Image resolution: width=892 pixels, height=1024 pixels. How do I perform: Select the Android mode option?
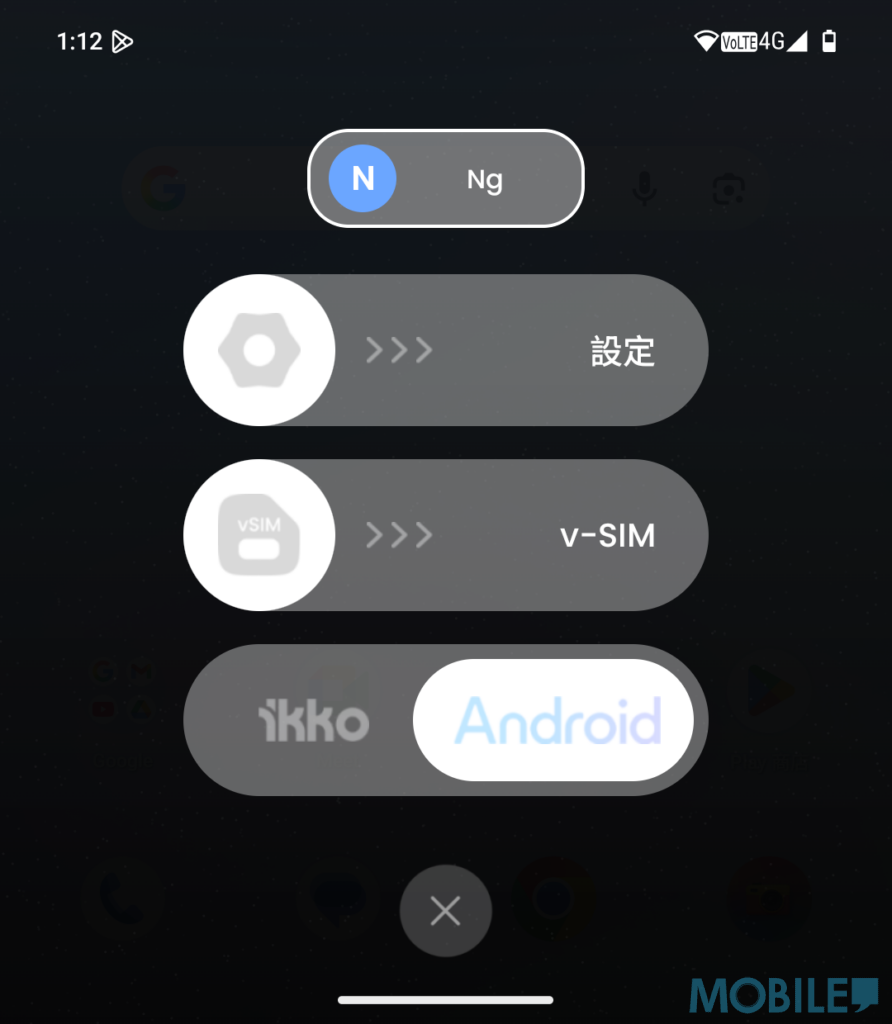[556, 721]
